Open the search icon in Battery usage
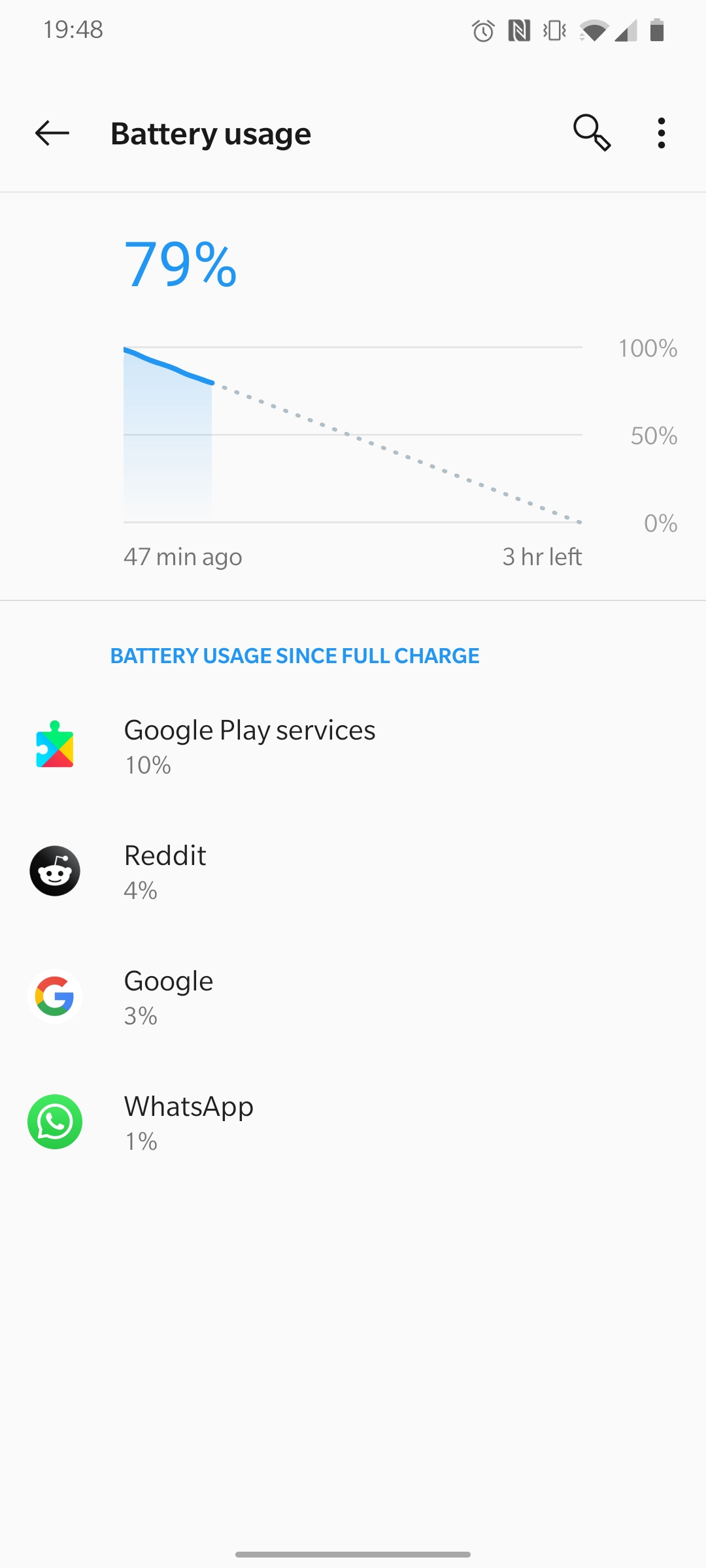This screenshot has height=1568, width=706. pyautogui.click(x=592, y=133)
